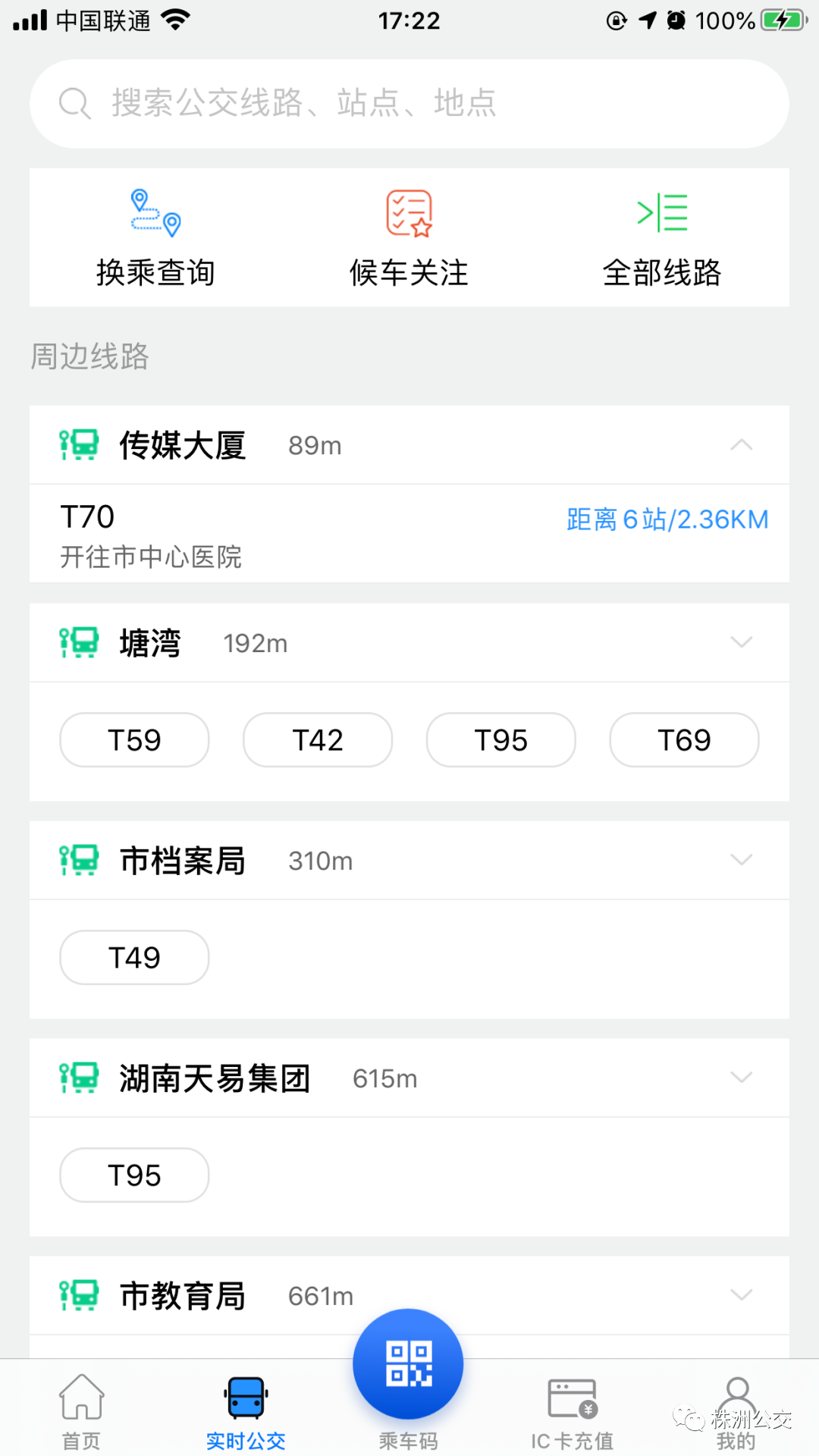Select route T42 at 塘湾
819x1456 pixels.
tap(318, 740)
